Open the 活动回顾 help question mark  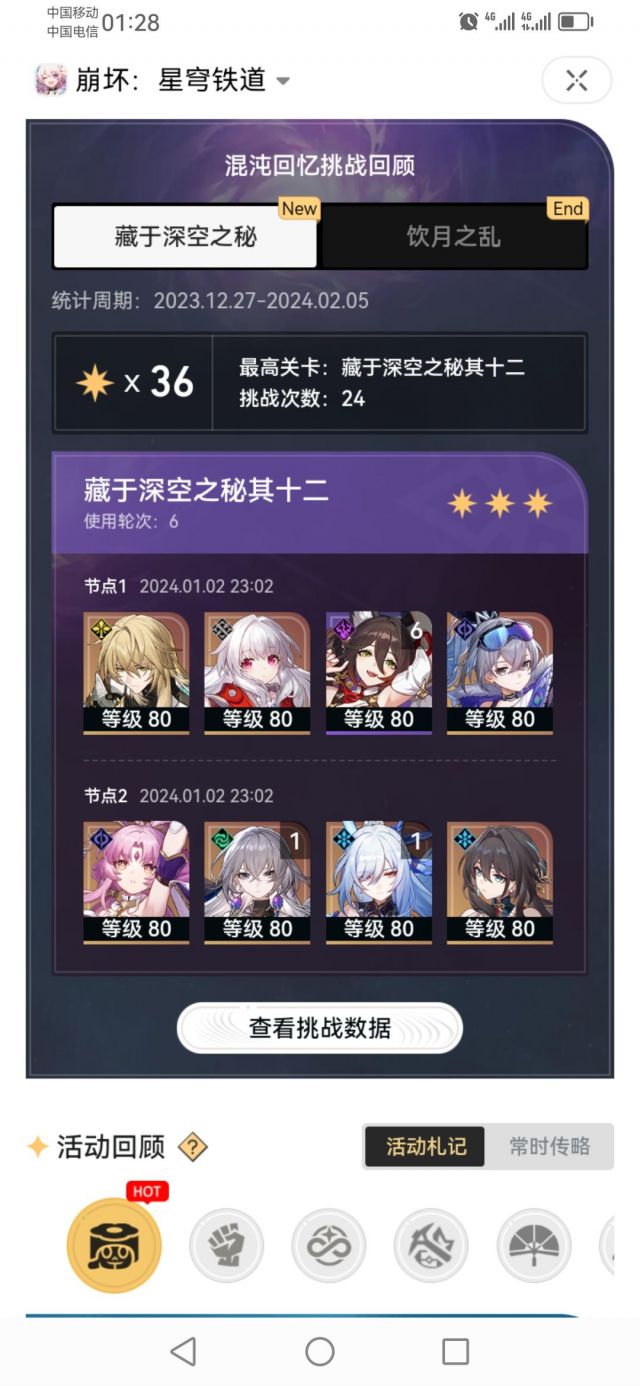coord(192,1147)
